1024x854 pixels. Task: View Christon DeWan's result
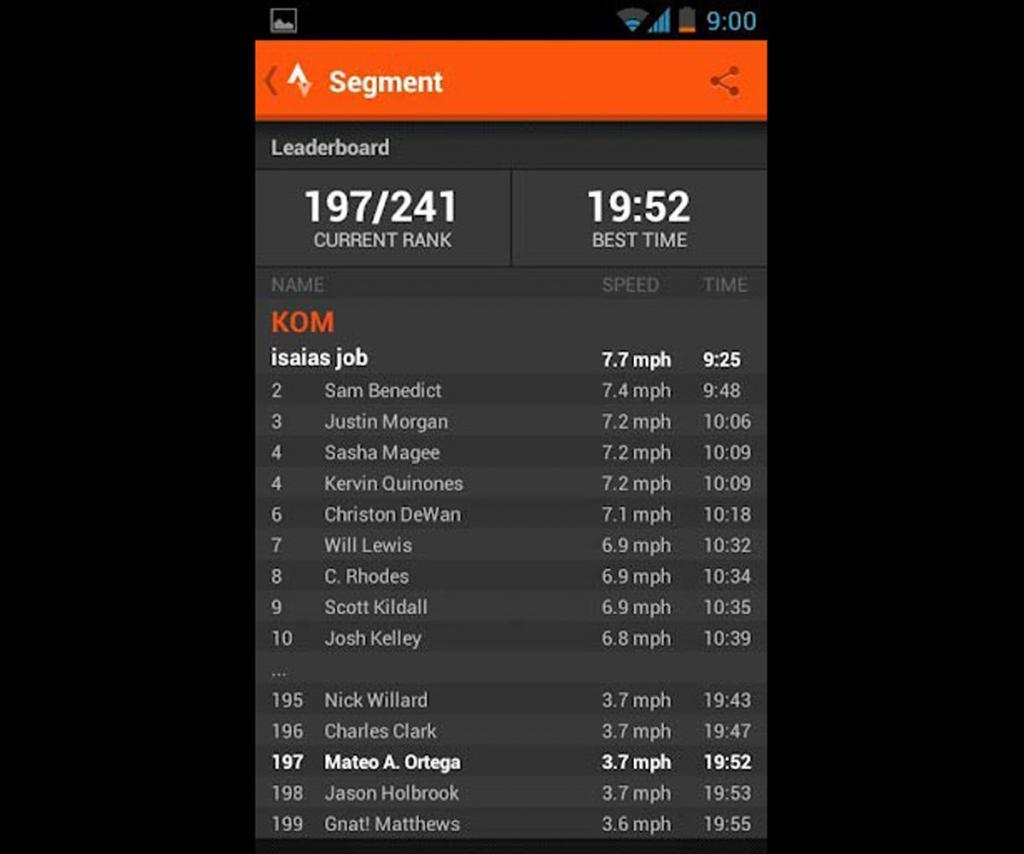pyautogui.click(x=511, y=514)
